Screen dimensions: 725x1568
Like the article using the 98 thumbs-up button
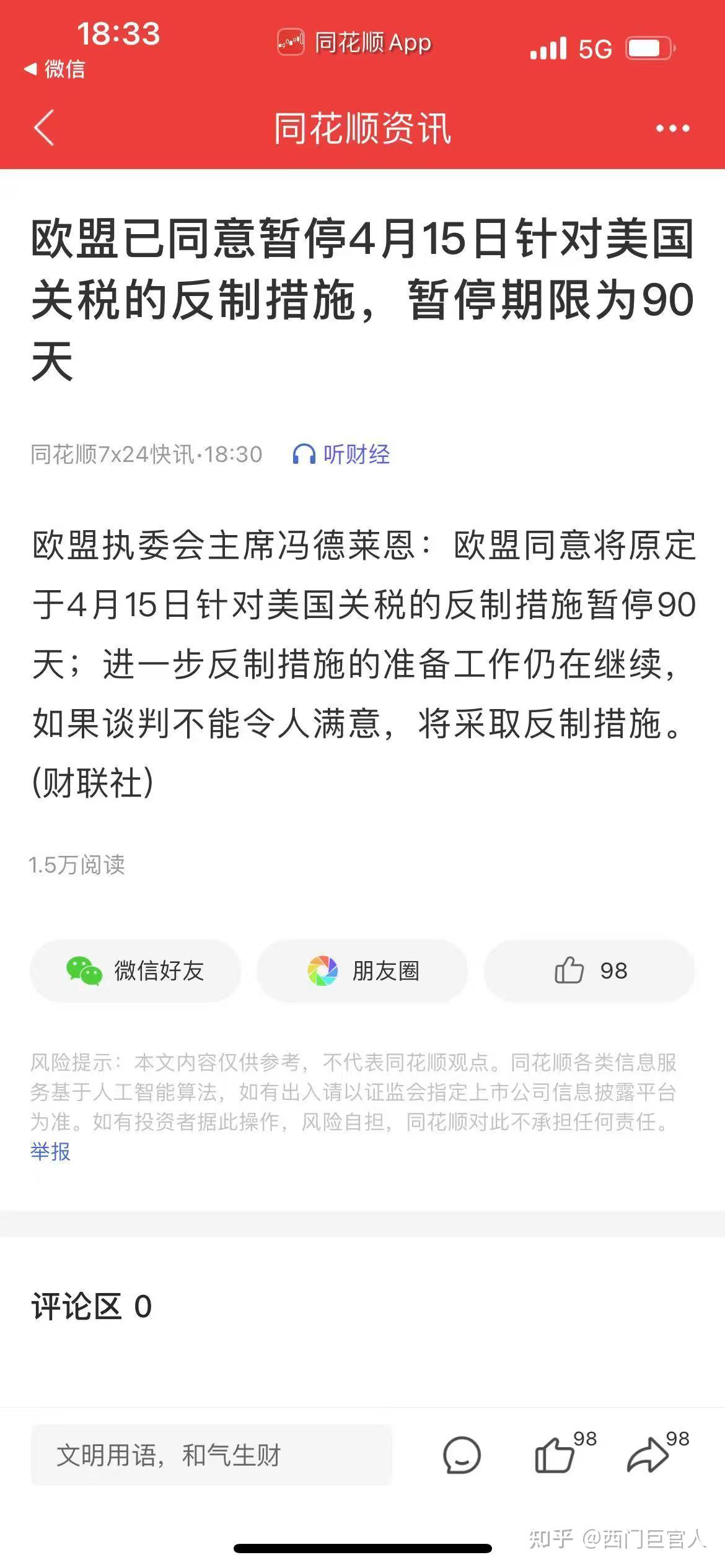589,970
